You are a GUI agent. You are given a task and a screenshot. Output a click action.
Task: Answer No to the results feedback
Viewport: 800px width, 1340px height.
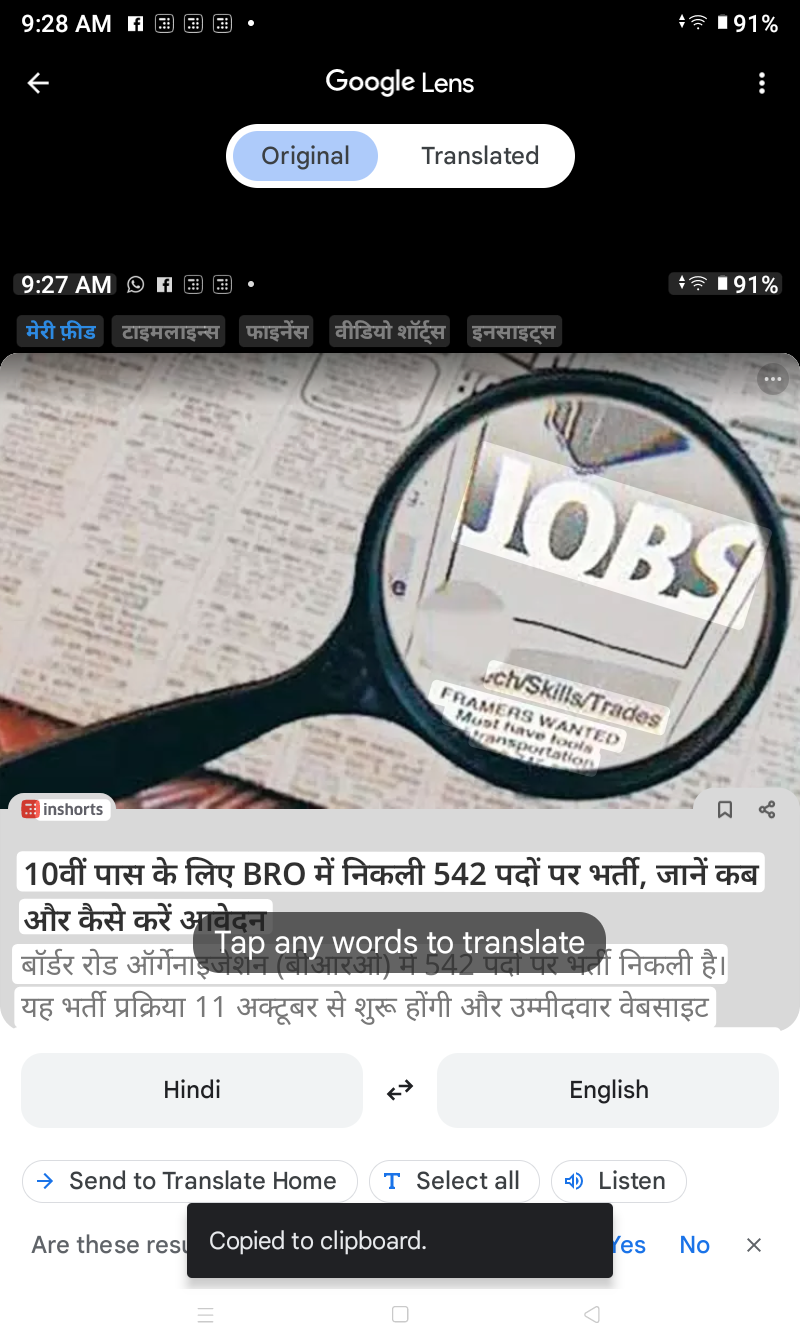click(x=694, y=1245)
